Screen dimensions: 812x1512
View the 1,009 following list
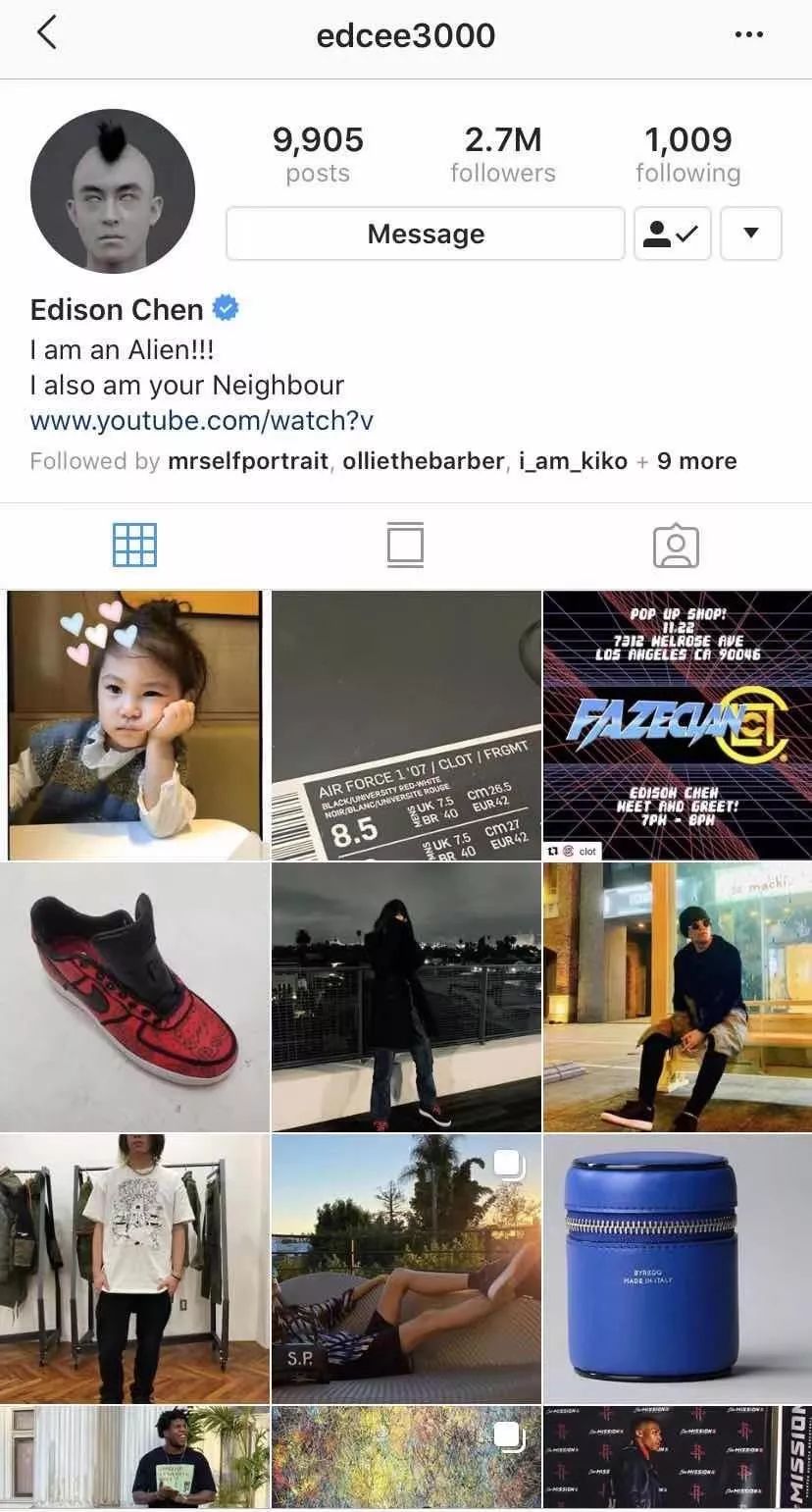tap(687, 155)
